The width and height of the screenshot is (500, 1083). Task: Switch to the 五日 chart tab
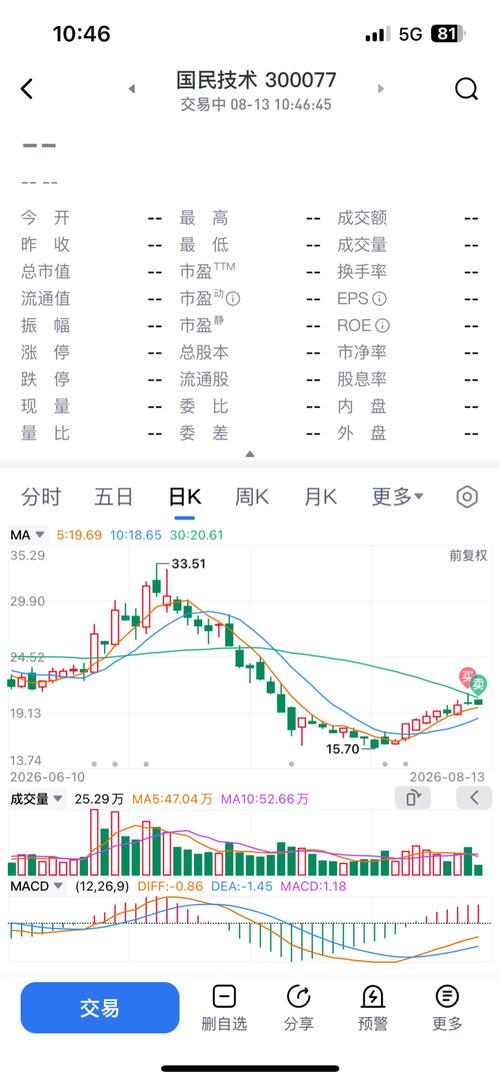(114, 497)
